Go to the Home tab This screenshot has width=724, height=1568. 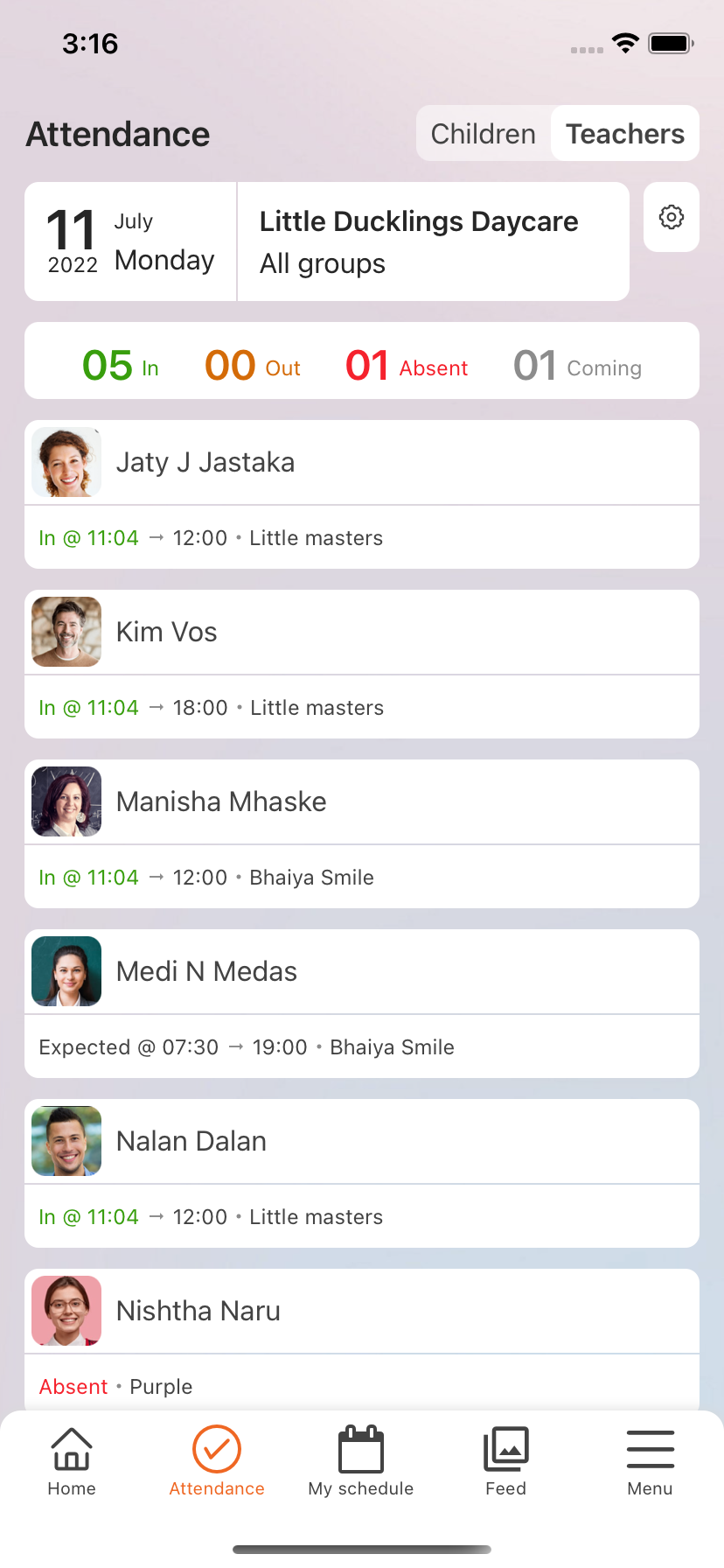pyautogui.click(x=72, y=1461)
